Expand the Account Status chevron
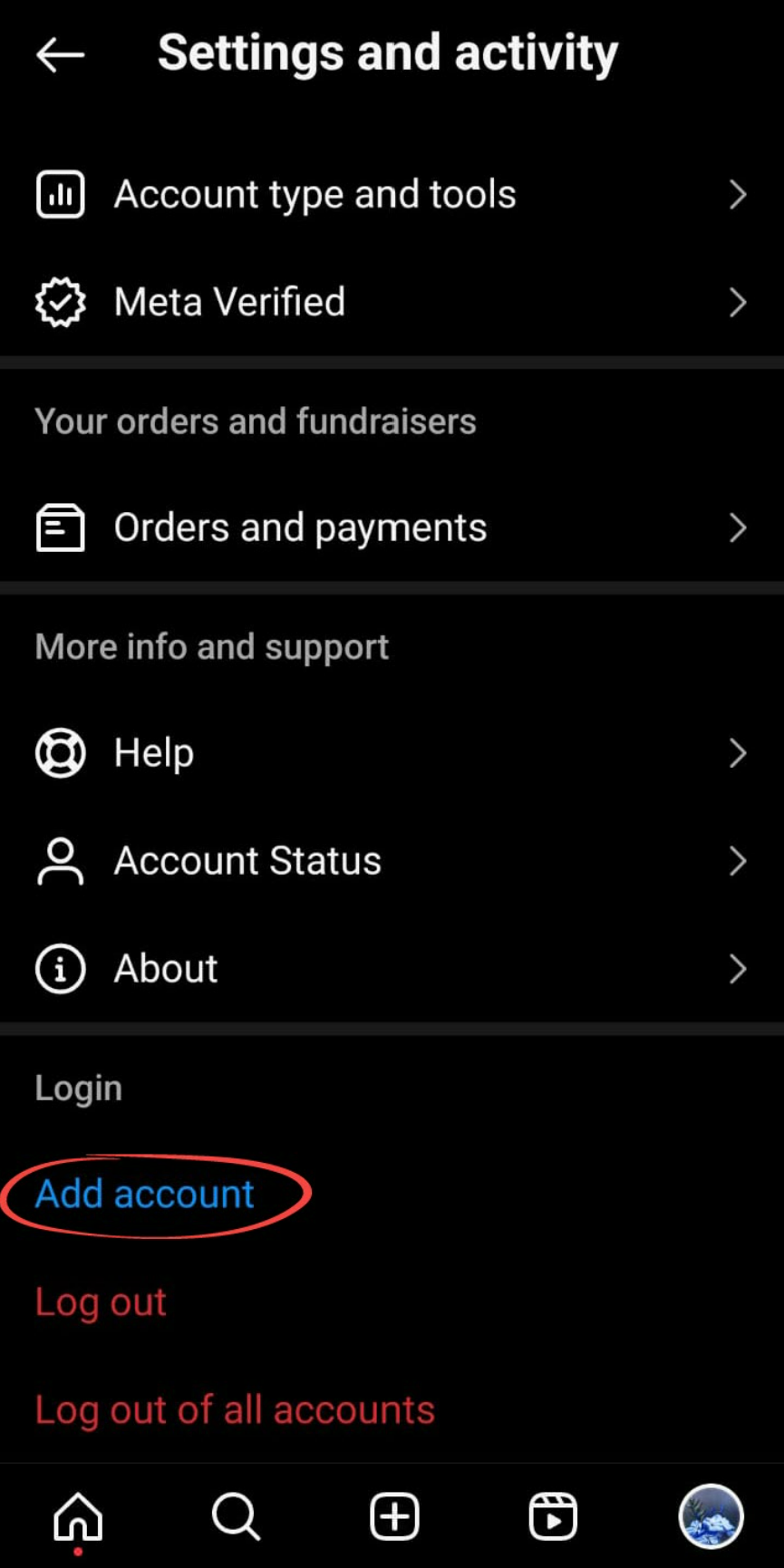The height and width of the screenshot is (1568, 784). point(738,861)
